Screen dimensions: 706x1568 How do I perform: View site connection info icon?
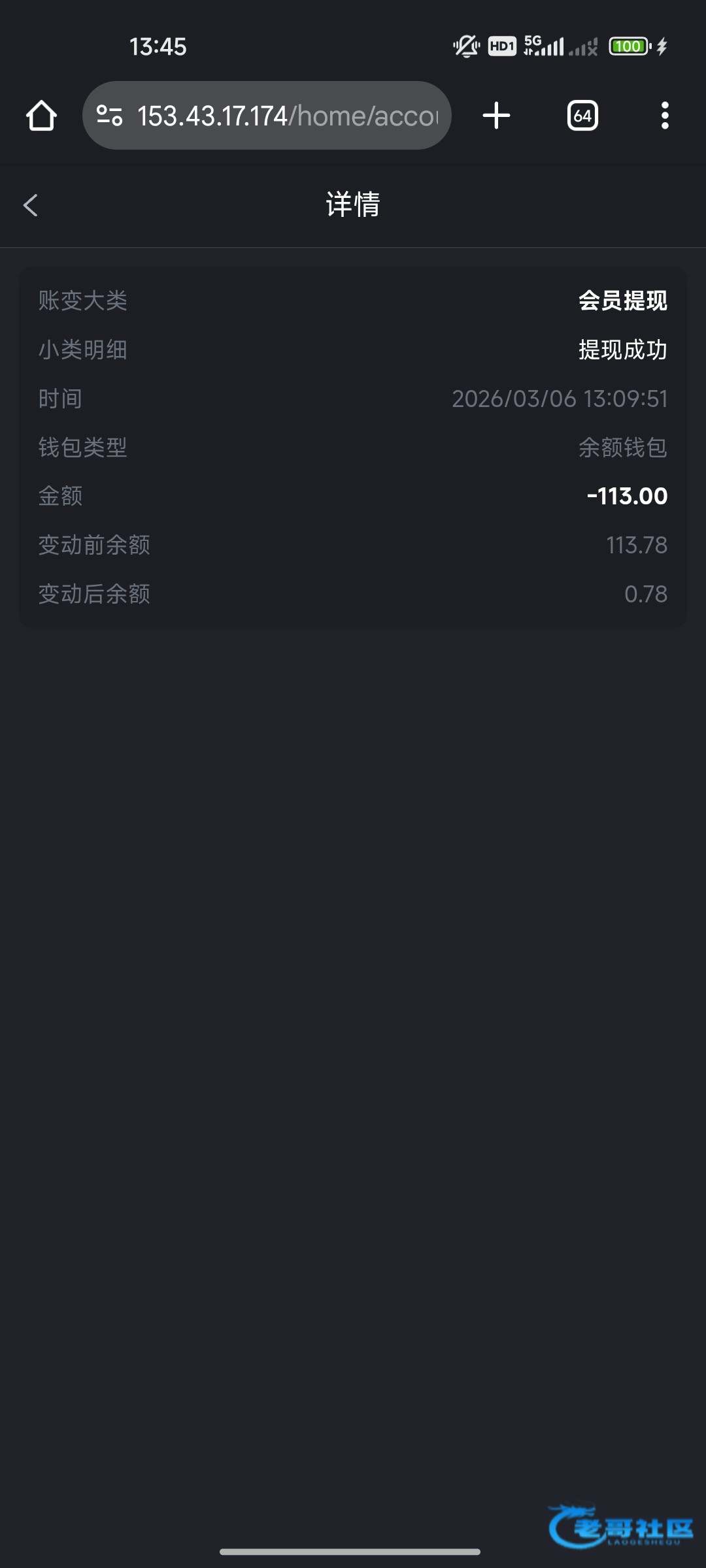coord(109,116)
